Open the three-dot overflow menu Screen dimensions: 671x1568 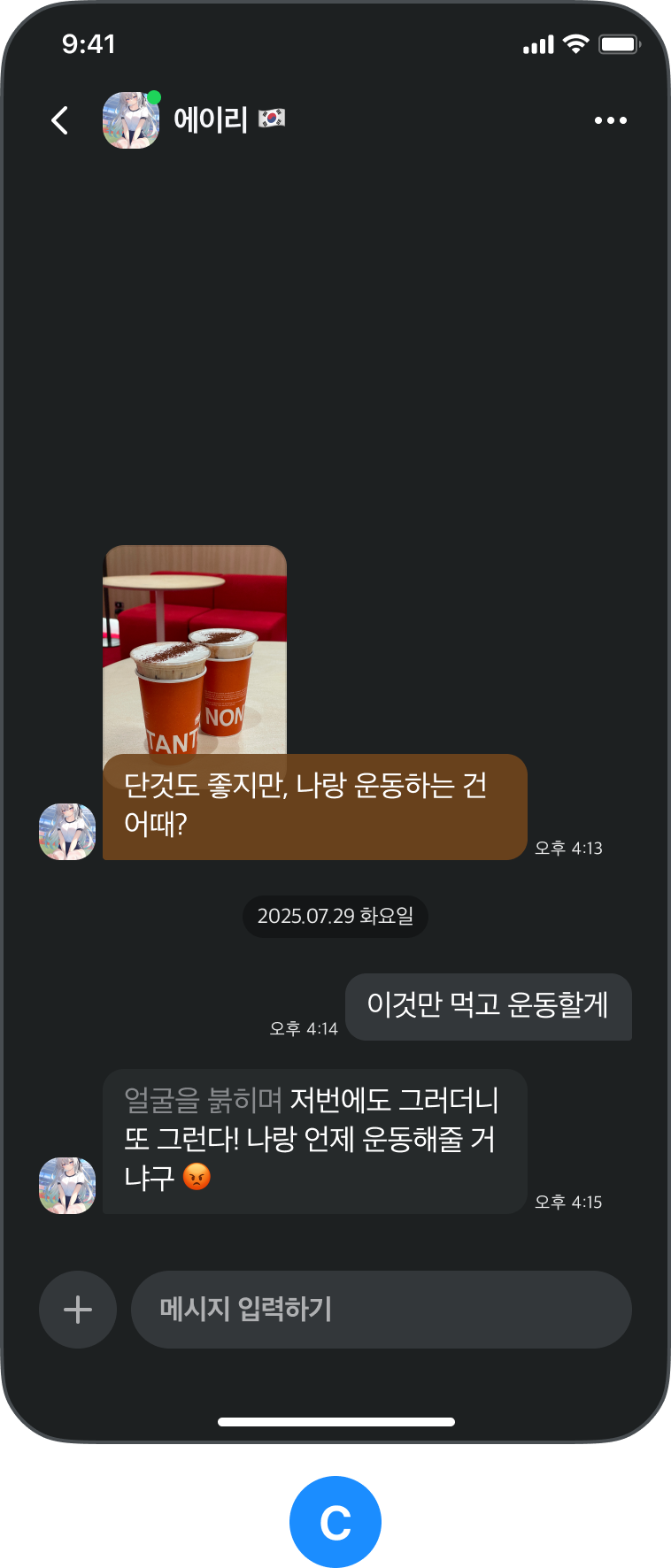(x=610, y=120)
